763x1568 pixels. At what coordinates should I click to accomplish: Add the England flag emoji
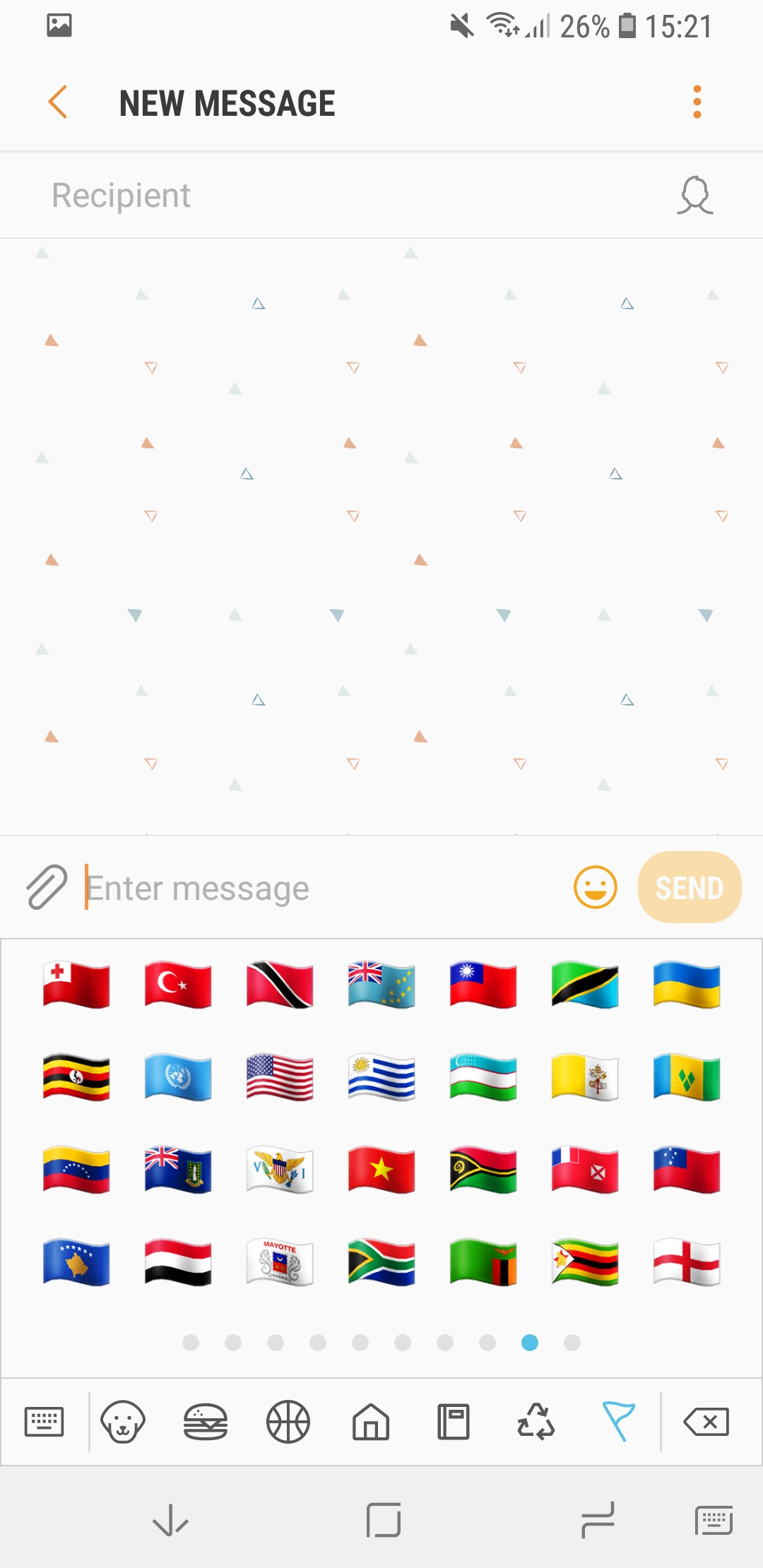click(x=687, y=1262)
